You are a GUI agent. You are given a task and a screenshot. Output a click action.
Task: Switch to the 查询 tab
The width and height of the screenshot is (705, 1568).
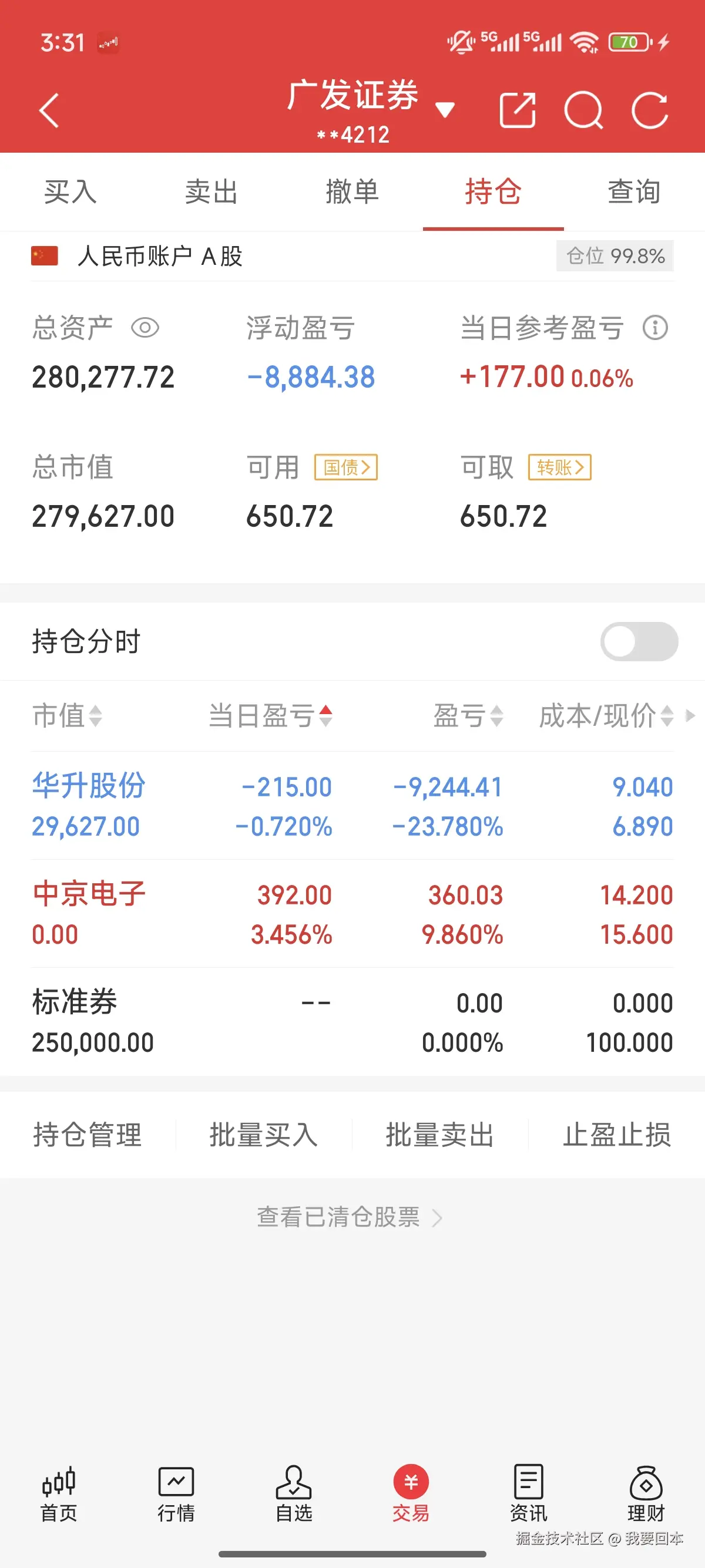[634, 191]
